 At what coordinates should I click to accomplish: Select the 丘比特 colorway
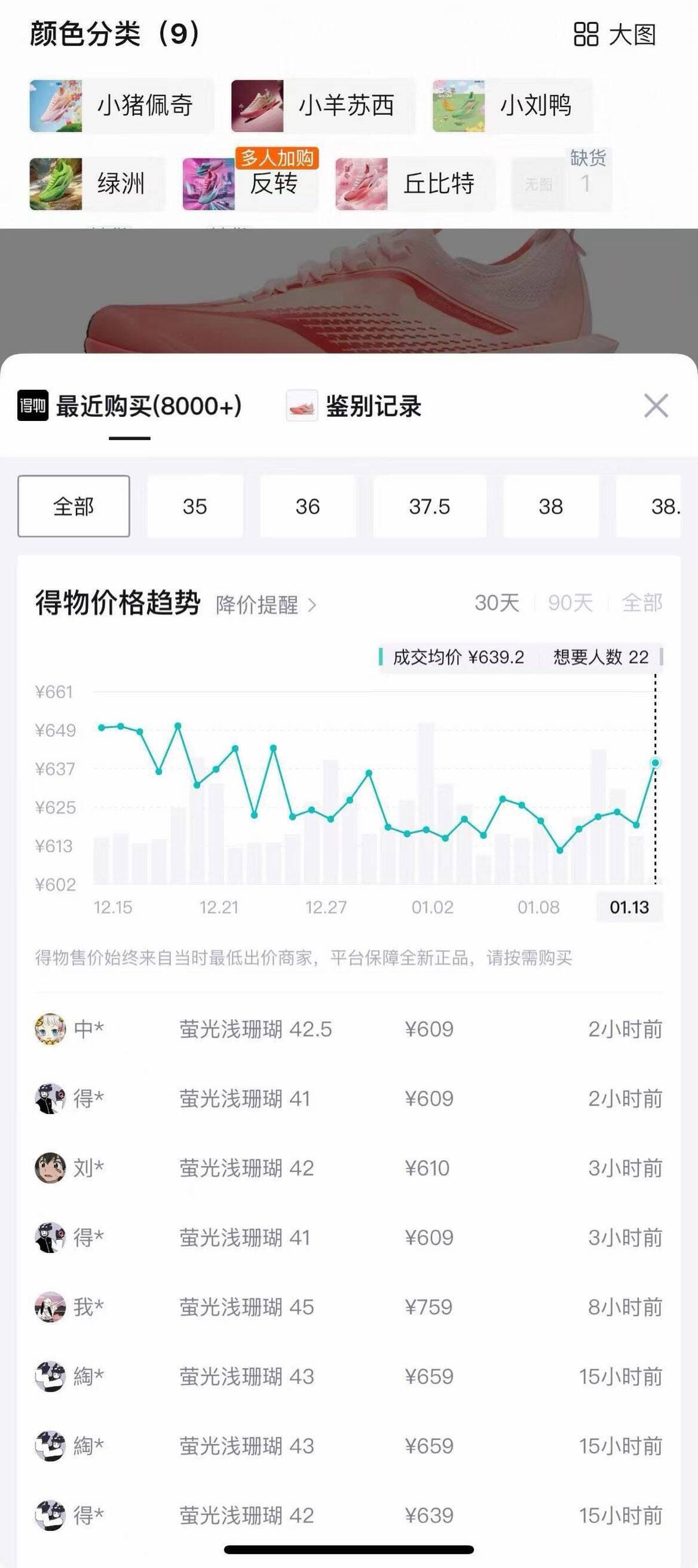pyautogui.click(x=415, y=183)
